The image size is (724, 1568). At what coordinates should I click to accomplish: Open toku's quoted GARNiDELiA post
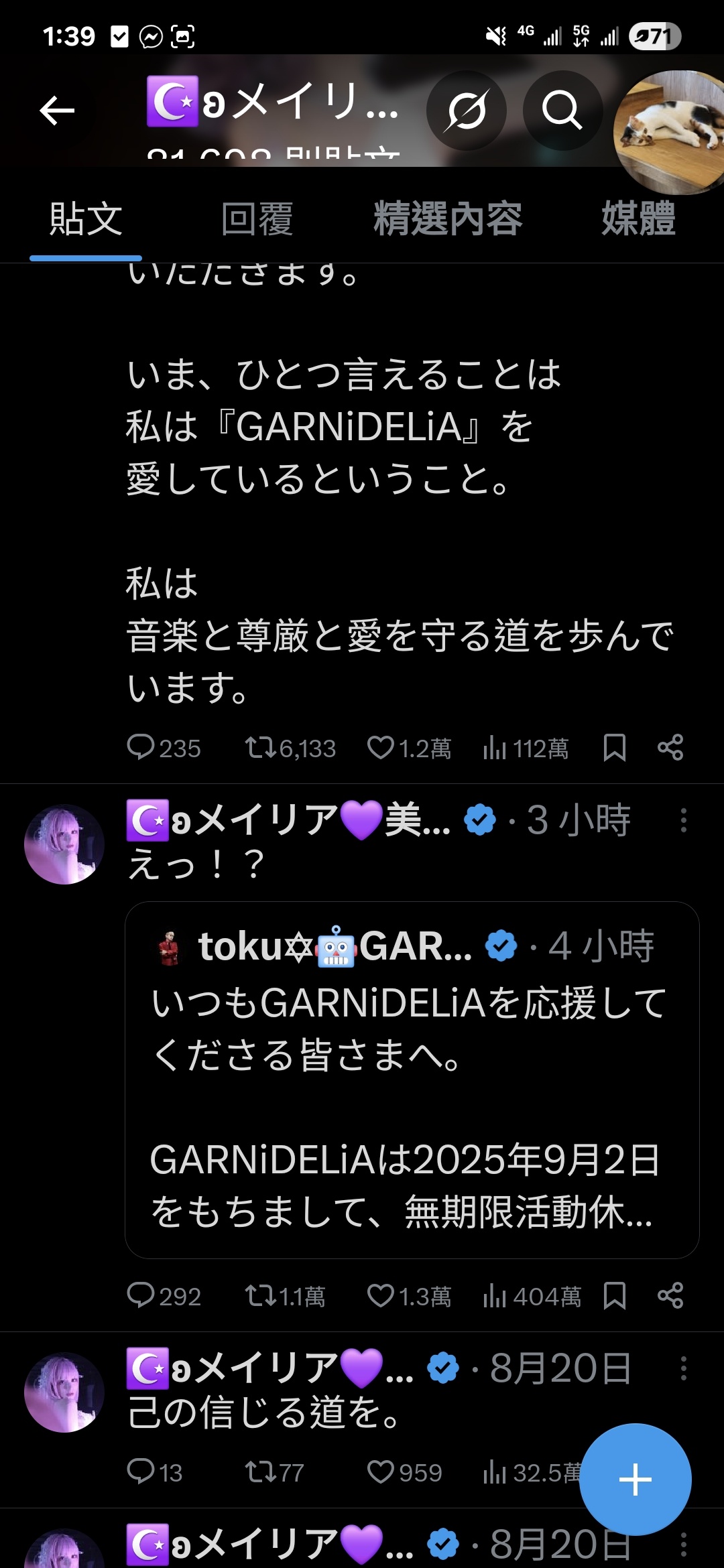click(412, 1080)
